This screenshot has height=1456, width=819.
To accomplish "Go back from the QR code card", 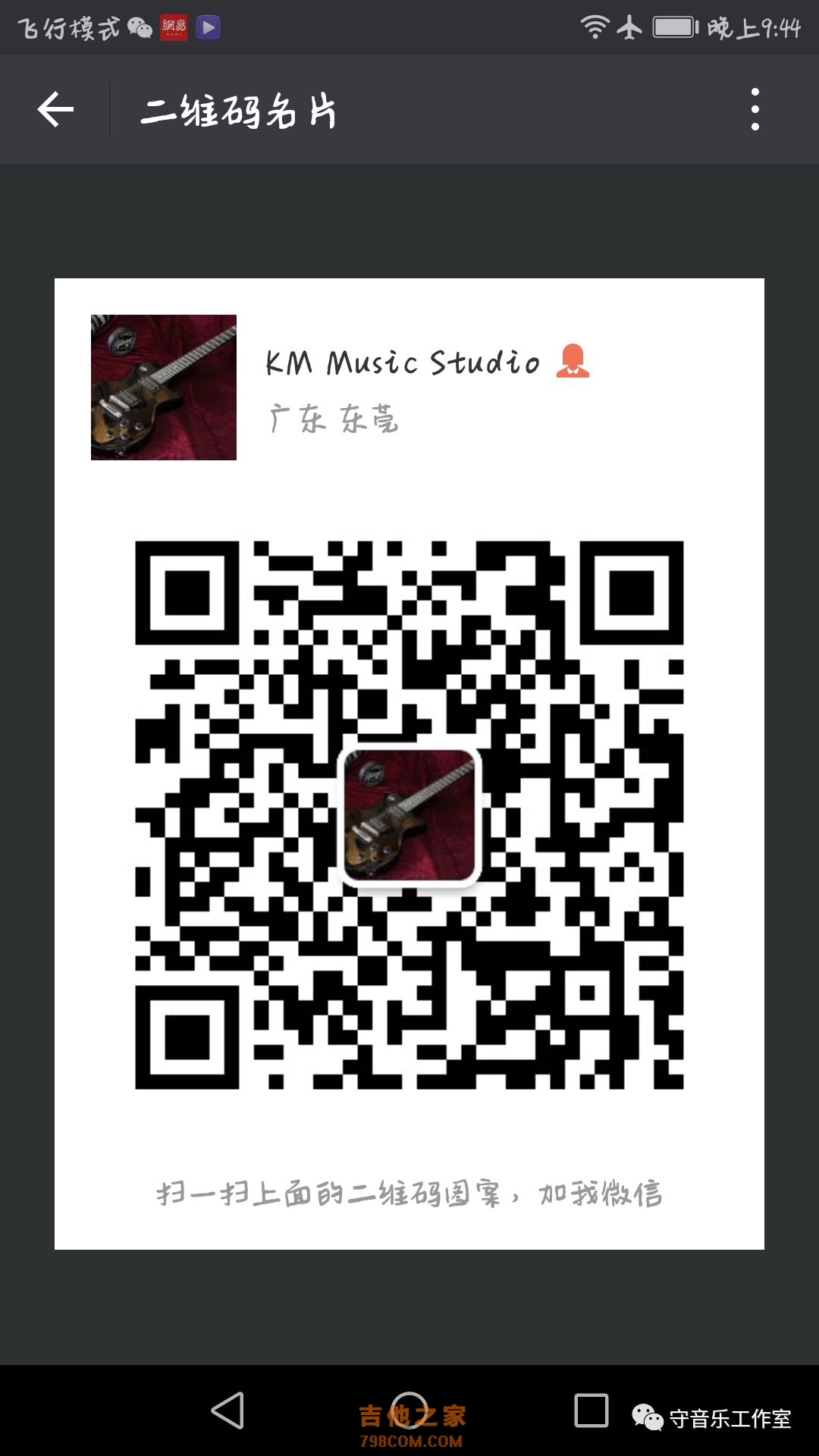I will click(x=55, y=110).
